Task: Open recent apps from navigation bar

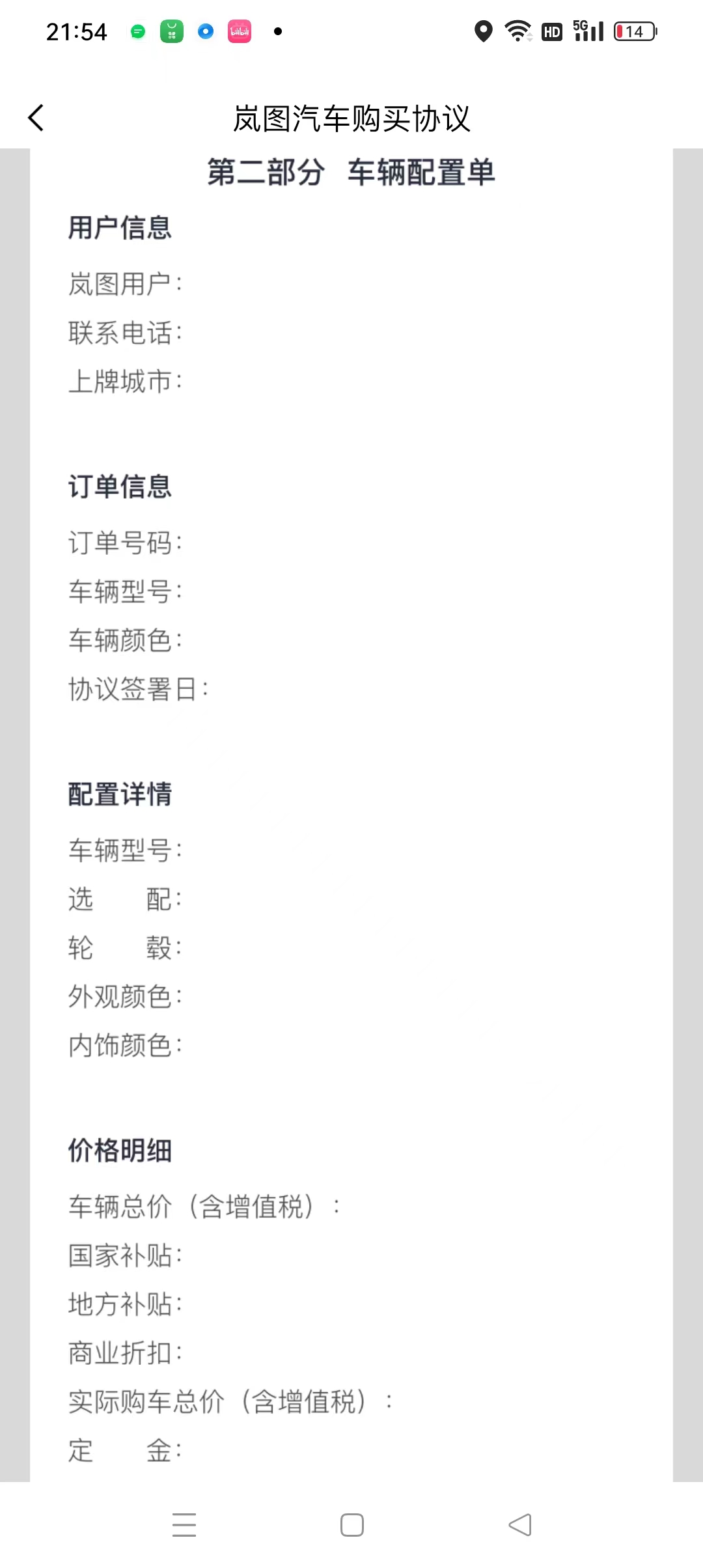Action: [x=184, y=1525]
